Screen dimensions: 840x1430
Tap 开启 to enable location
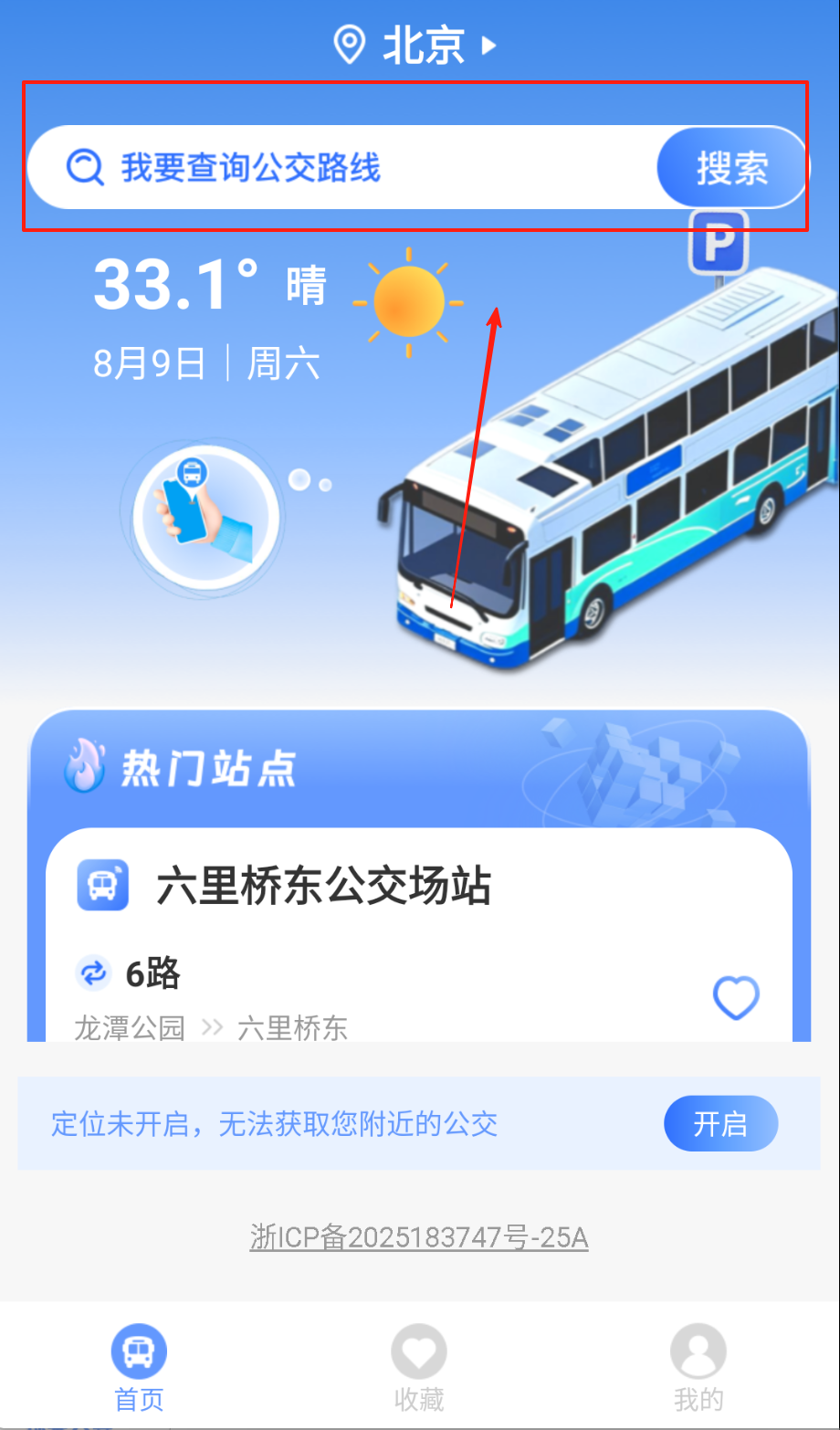pyautogui.click(x=720, y=1124)
